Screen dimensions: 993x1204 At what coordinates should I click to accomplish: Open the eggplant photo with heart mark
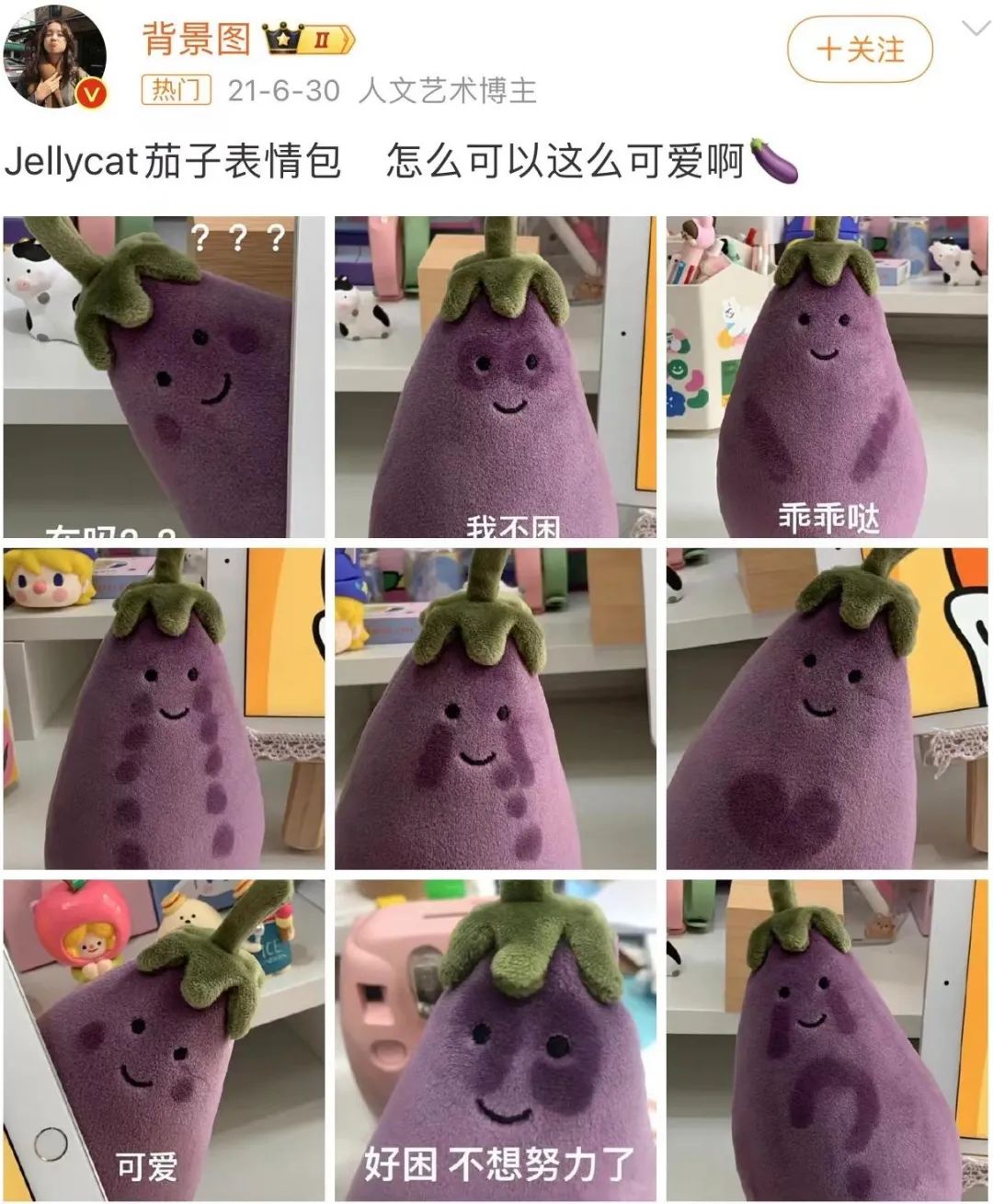click(x=827, y=708)
